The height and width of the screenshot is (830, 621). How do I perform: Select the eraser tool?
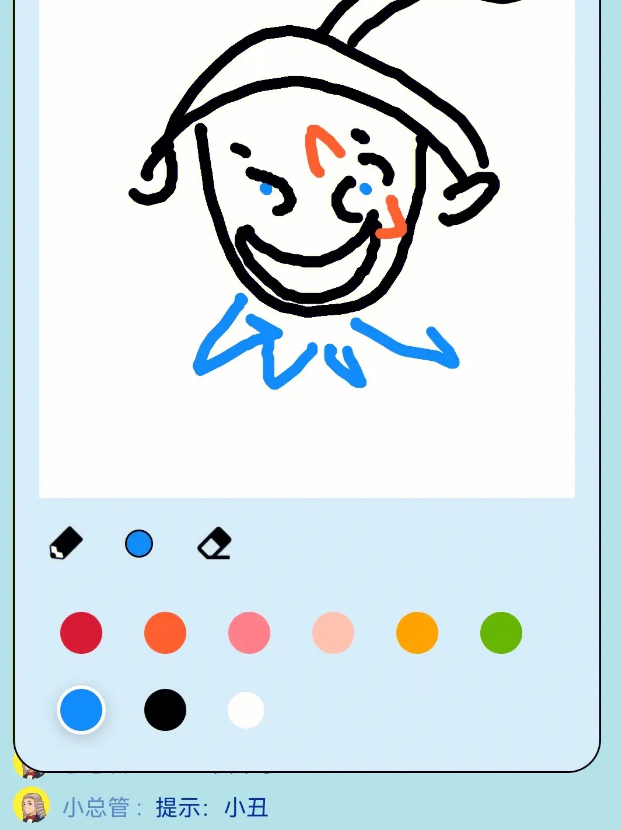coord(215,544)
